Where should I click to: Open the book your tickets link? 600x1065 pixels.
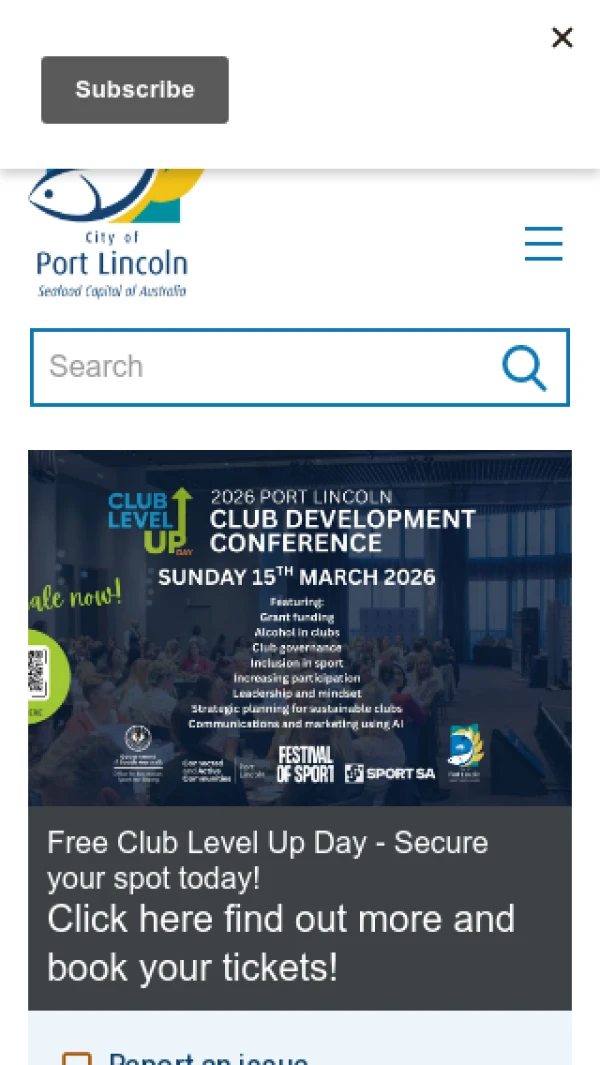tap(280, 942)
